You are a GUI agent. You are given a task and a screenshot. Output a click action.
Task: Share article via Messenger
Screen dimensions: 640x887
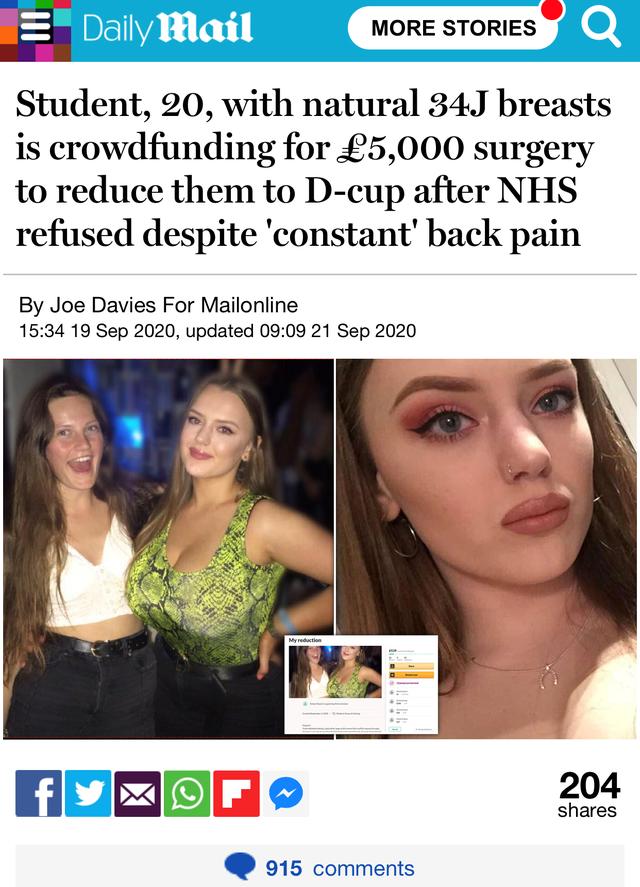(286, 793)
